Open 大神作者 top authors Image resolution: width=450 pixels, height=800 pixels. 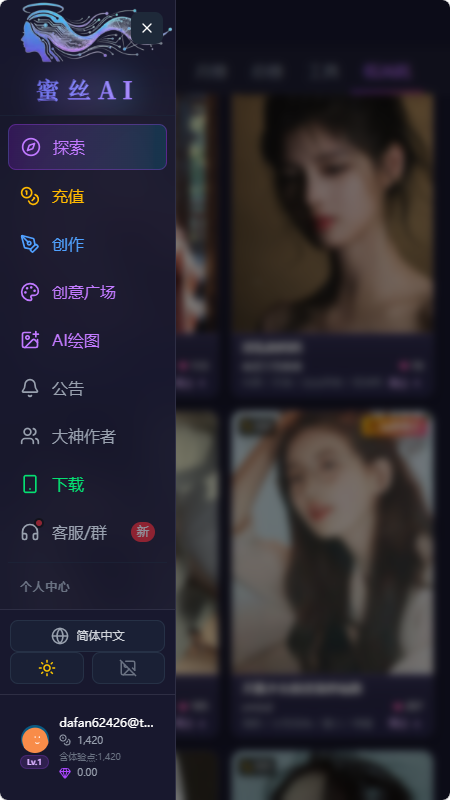[87, 436]
